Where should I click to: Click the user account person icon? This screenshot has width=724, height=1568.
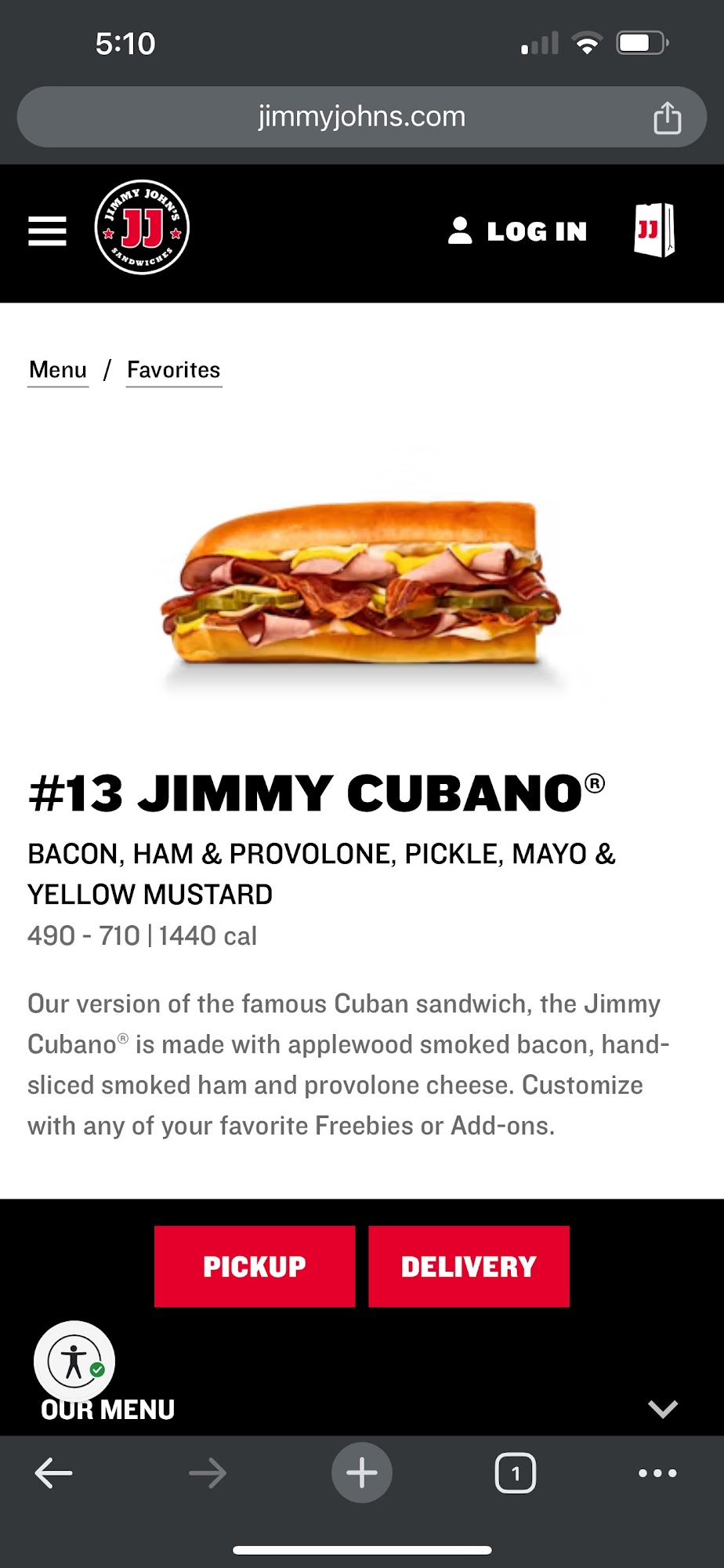point(459,230)
